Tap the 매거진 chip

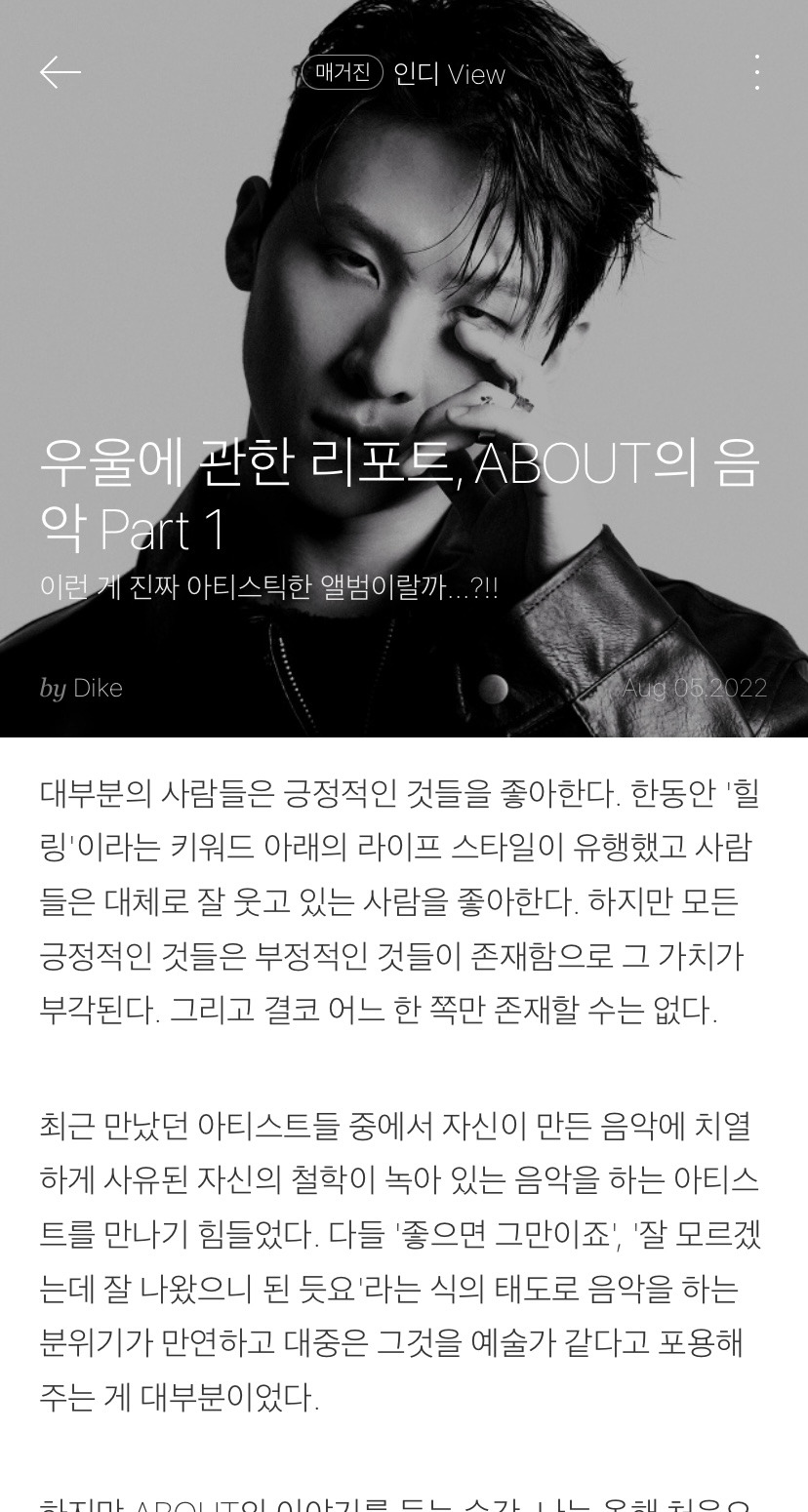click(342, 72)
